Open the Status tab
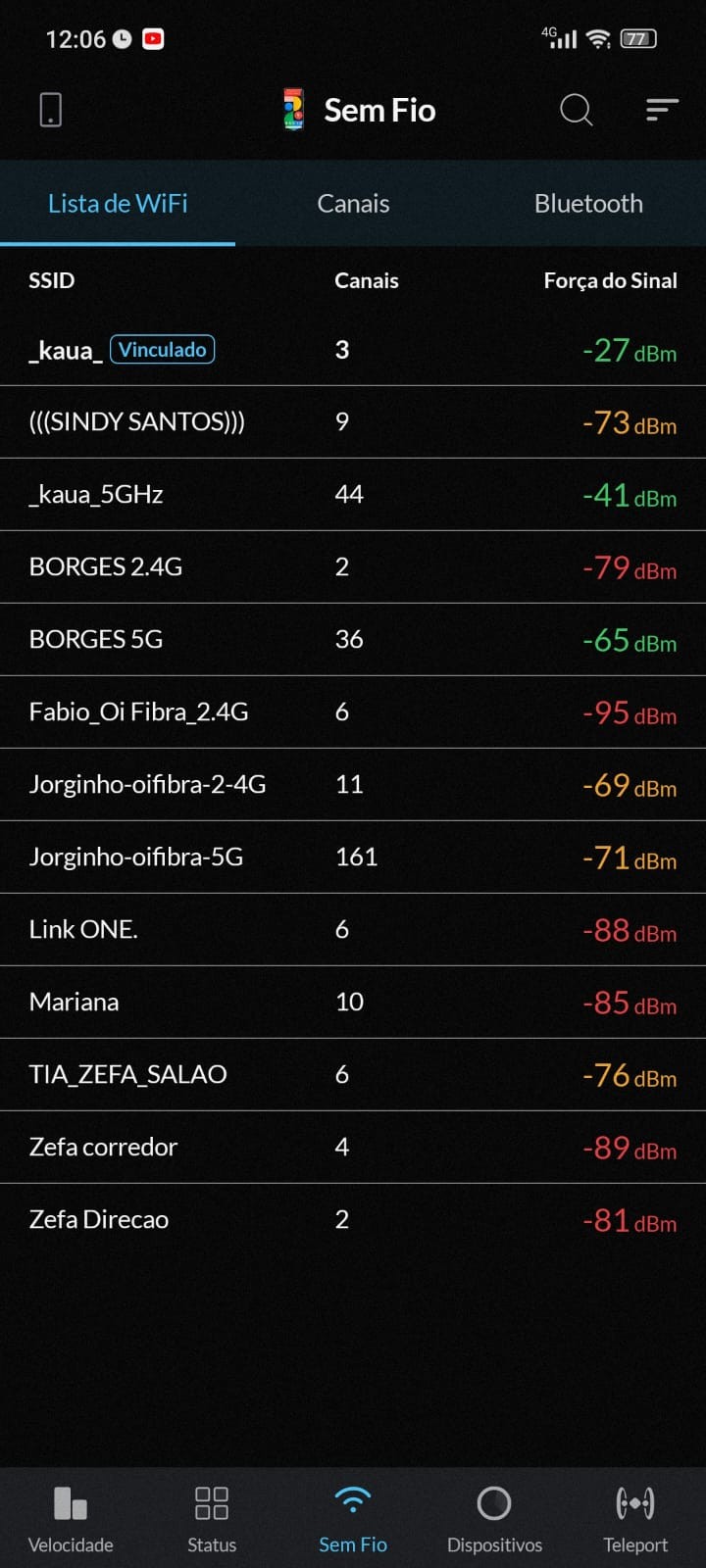Screen dimensions: 706x1568 pos(212,1519)
